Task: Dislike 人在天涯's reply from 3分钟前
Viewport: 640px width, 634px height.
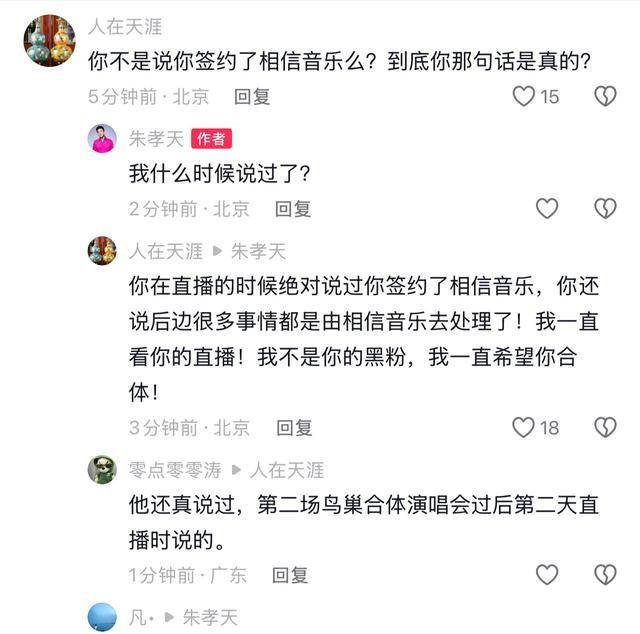Action: [605, 427]
